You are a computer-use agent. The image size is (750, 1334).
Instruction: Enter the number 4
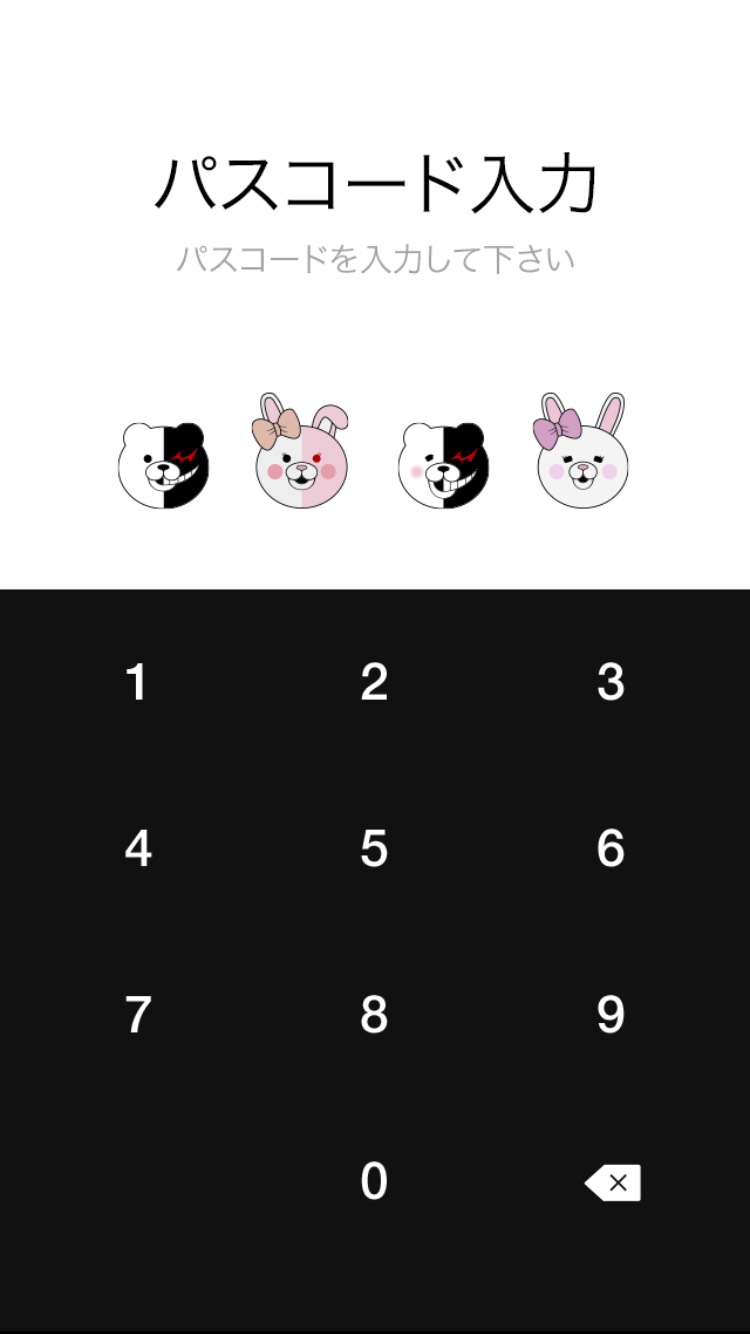coord(138,849)
